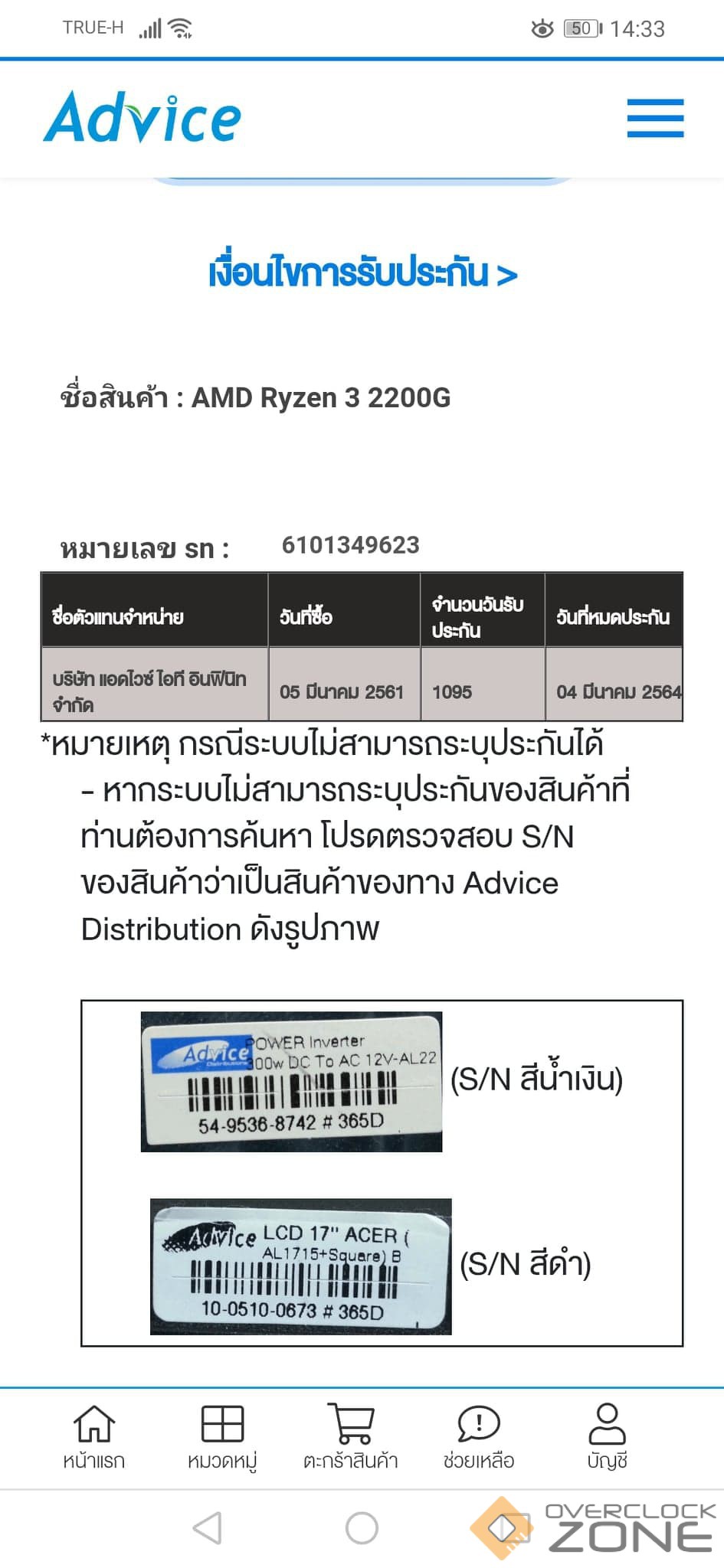Screen dimensions: 724x1568
Task: Switch to the บัญชี account tab
Action: pos(607,1437)
